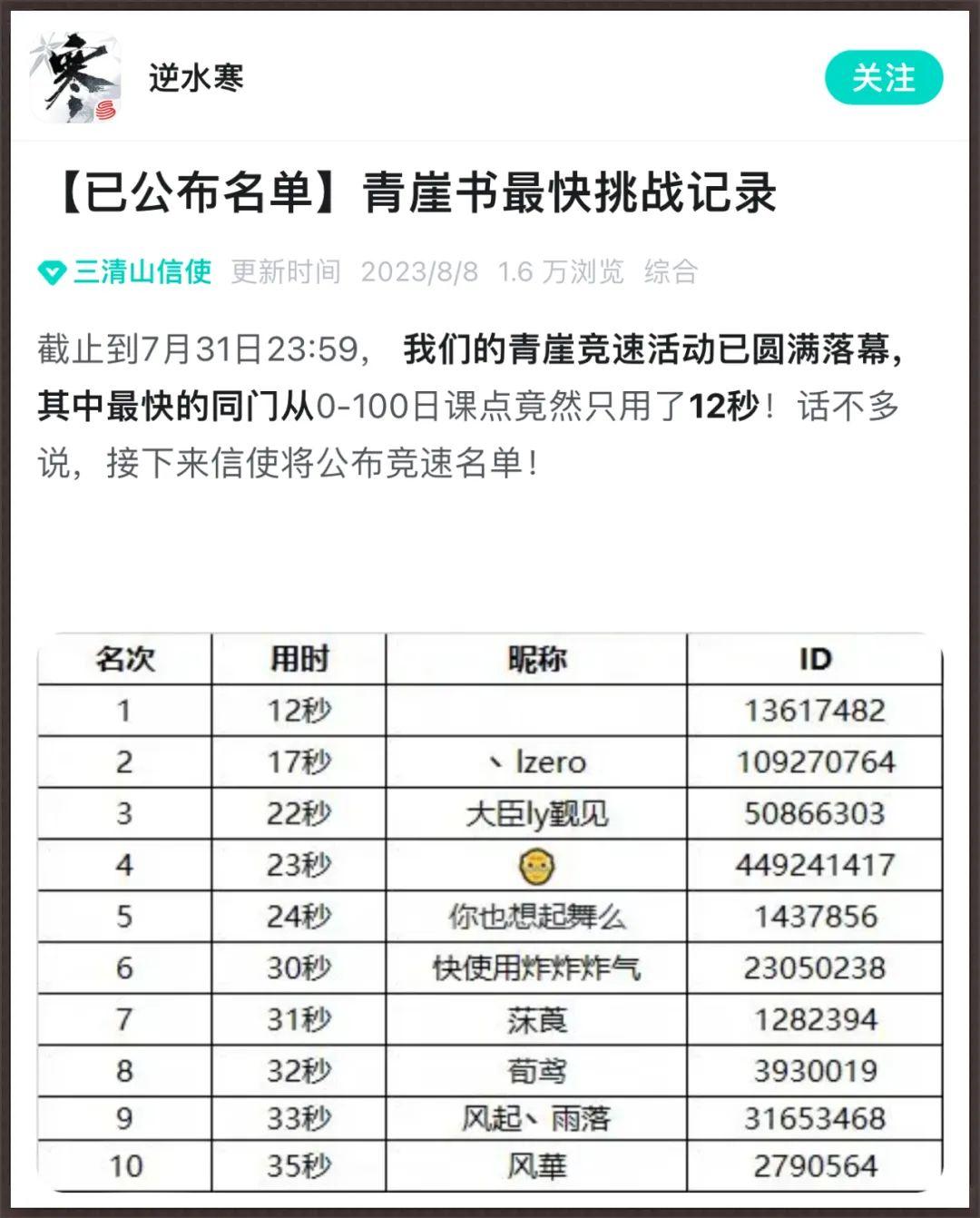Open the 逆水寒 avatar profile
This screenshot has height=1218, width=980.
(74, 78)
